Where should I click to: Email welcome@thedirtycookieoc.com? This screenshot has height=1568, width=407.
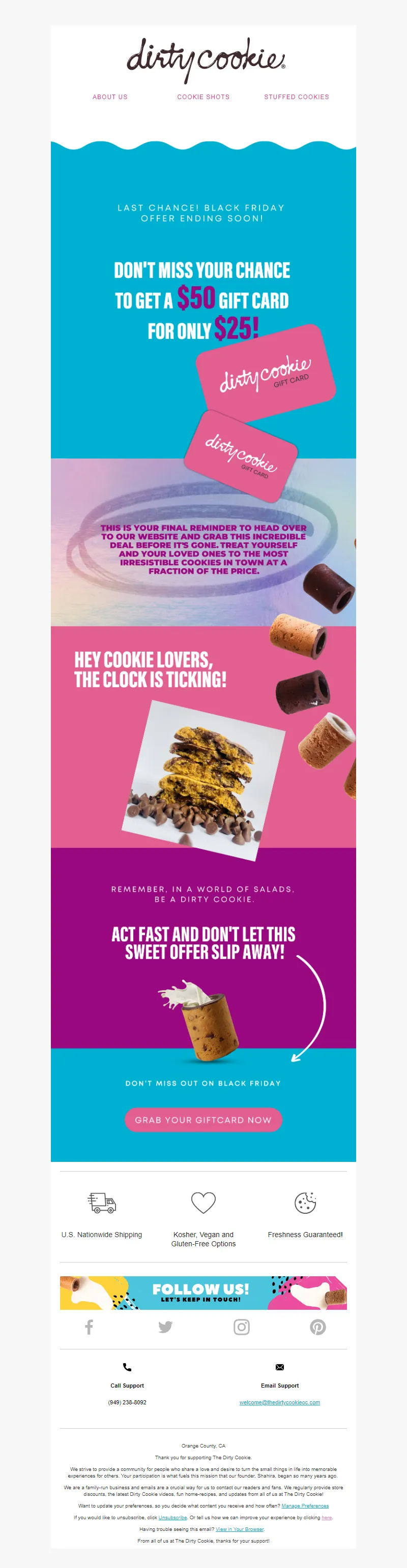pos(279,1402)
